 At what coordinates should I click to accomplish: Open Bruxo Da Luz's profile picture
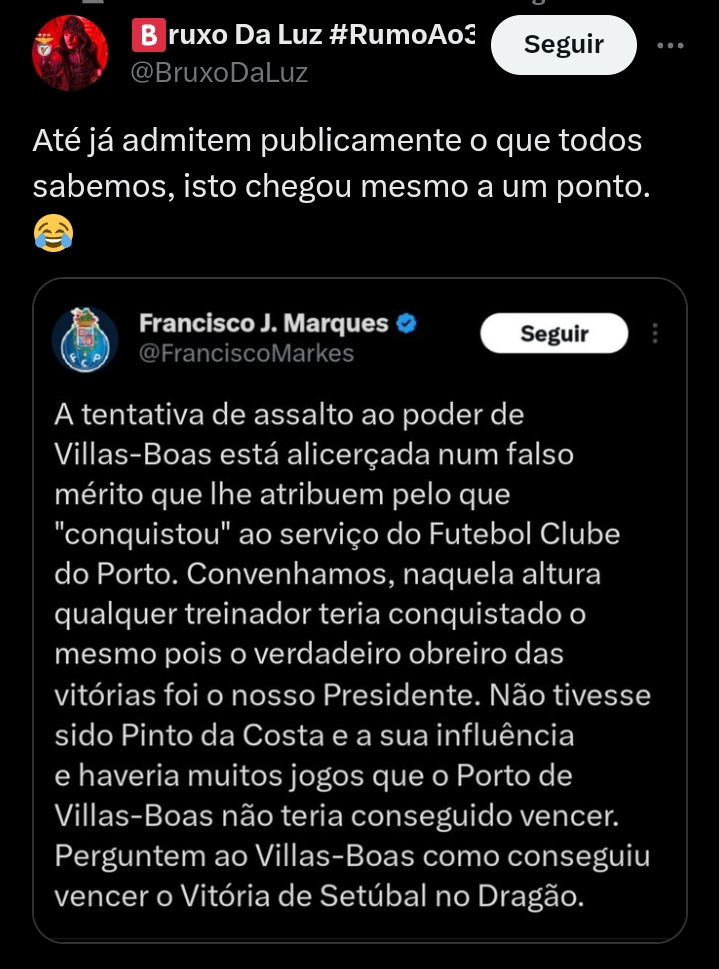[x=69, y=52]
